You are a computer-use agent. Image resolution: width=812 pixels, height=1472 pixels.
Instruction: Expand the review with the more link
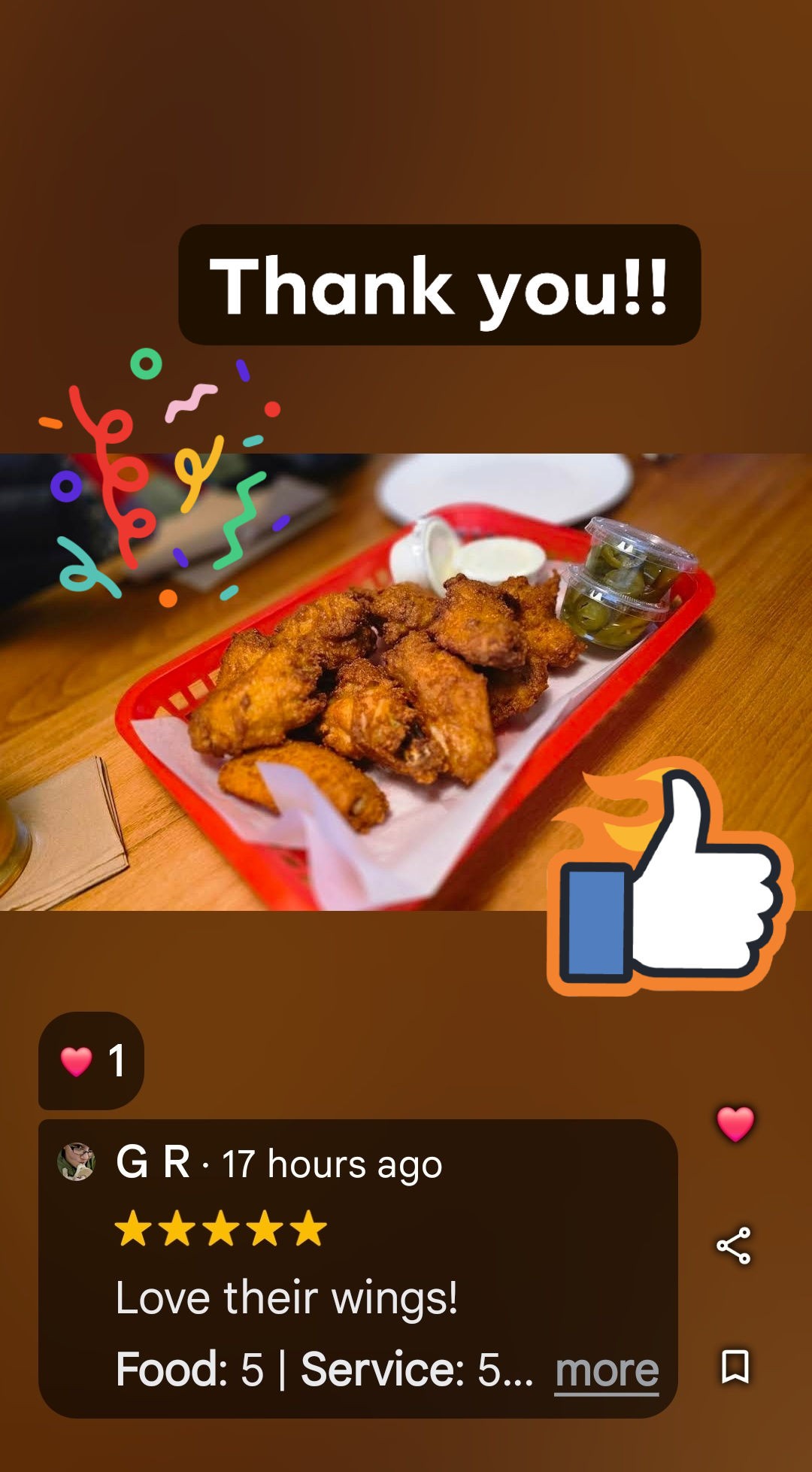tap(607, 1369)
